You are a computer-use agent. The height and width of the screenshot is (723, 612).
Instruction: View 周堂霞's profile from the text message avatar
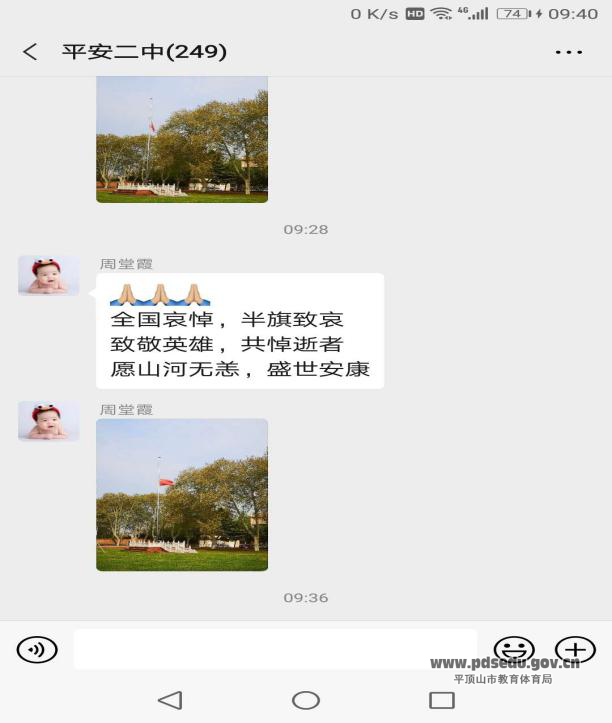48,275
